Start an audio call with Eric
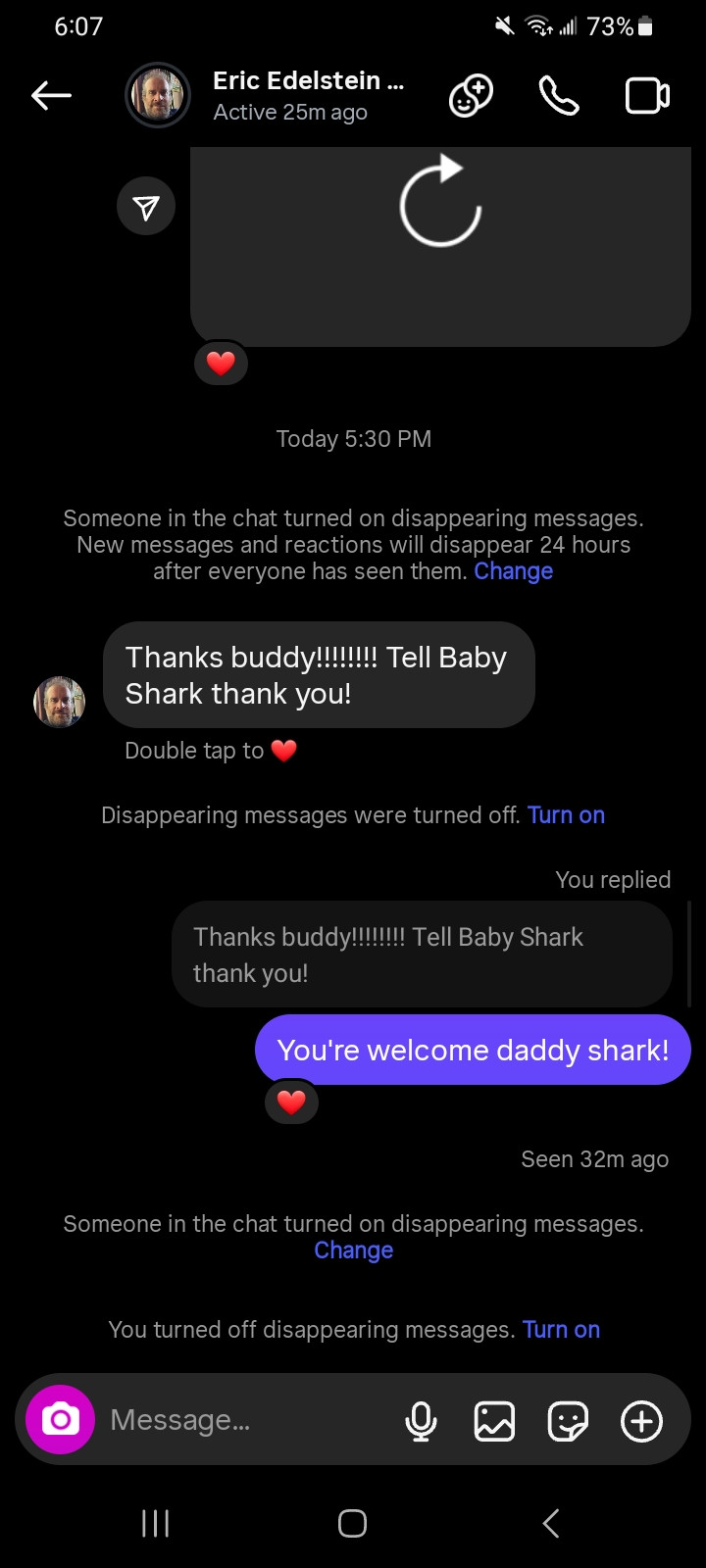 [559, 96]
